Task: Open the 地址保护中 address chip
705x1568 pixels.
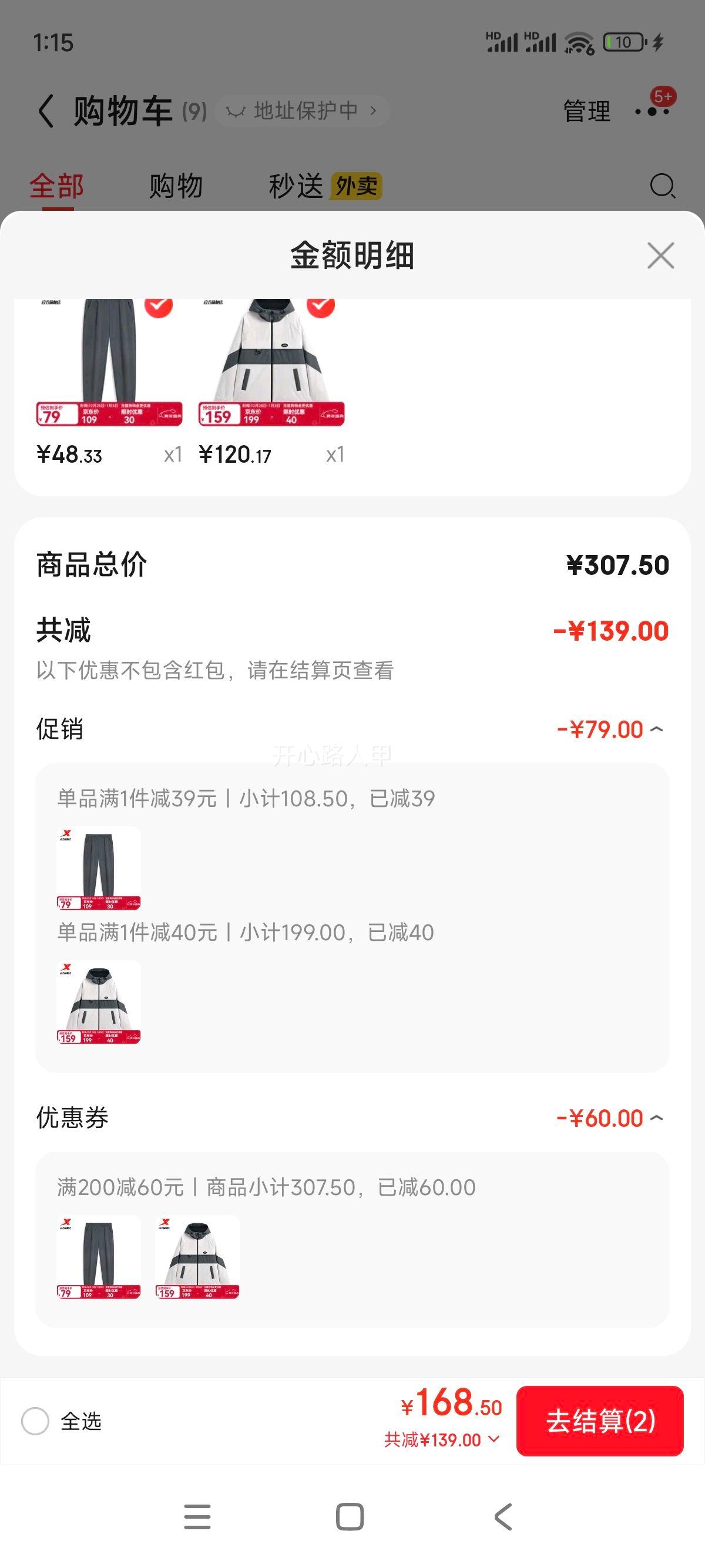Action: point(303,111)
